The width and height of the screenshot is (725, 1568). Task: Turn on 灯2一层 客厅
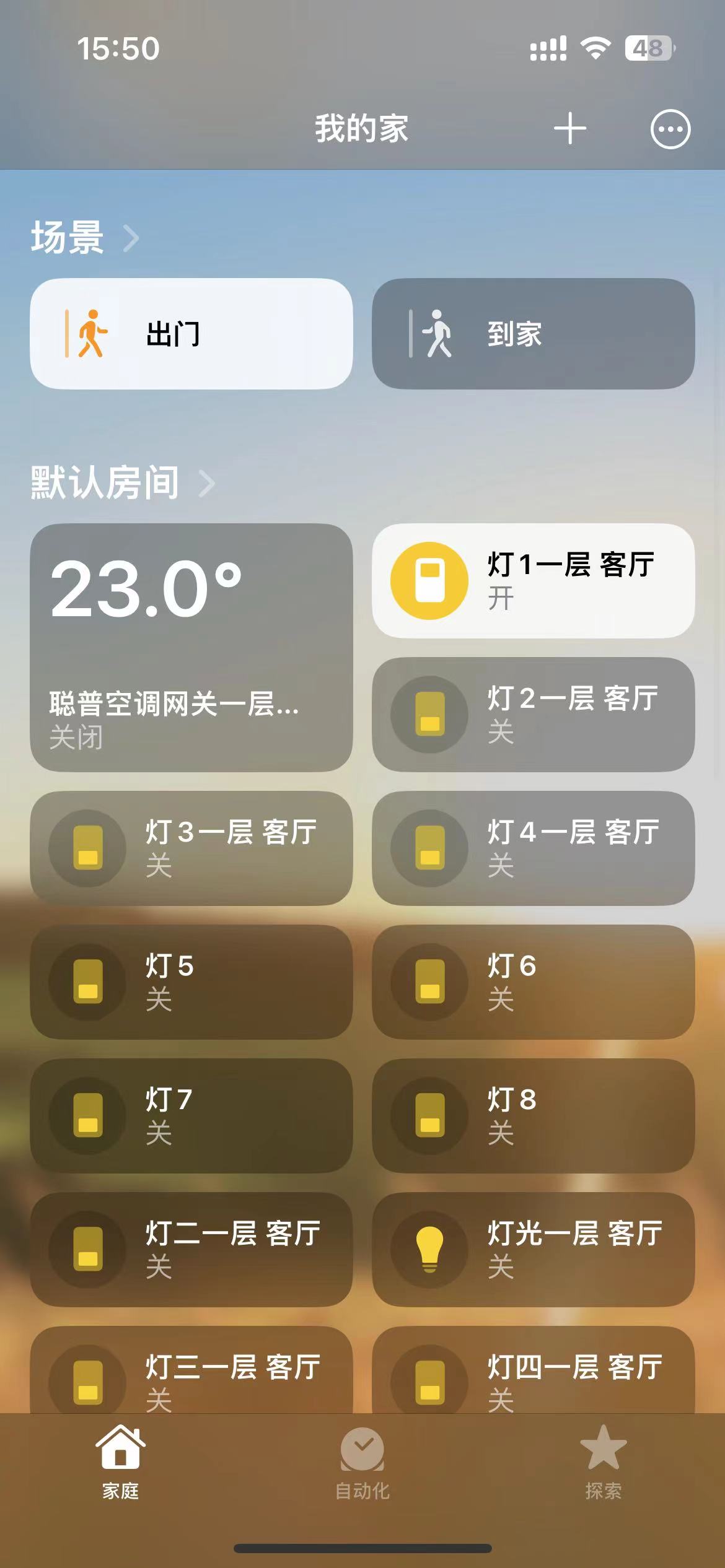pos(429,715)
